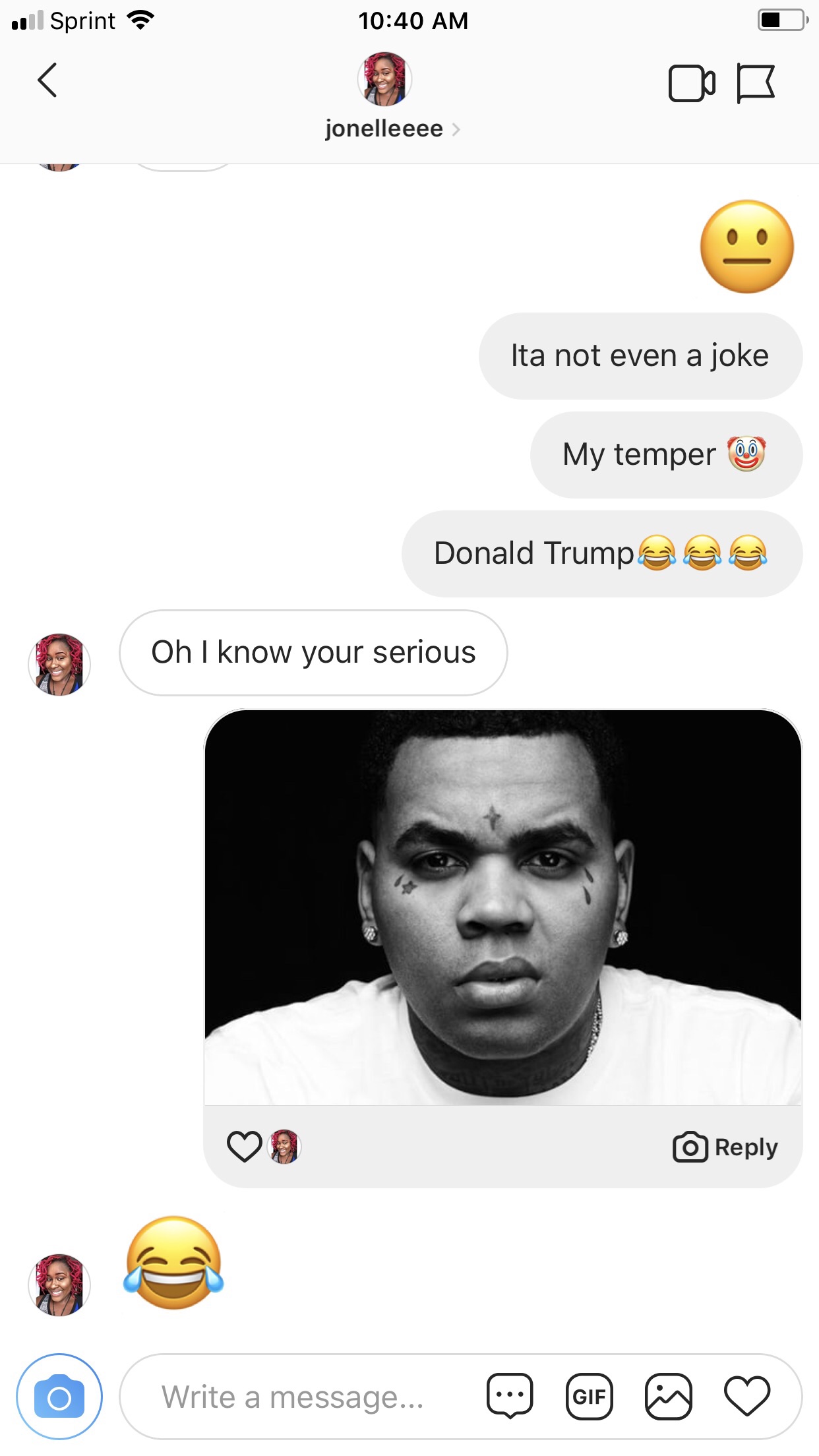Open the camera to send a photo
The image size is (819, 1456).
[x=59, y=1397]
